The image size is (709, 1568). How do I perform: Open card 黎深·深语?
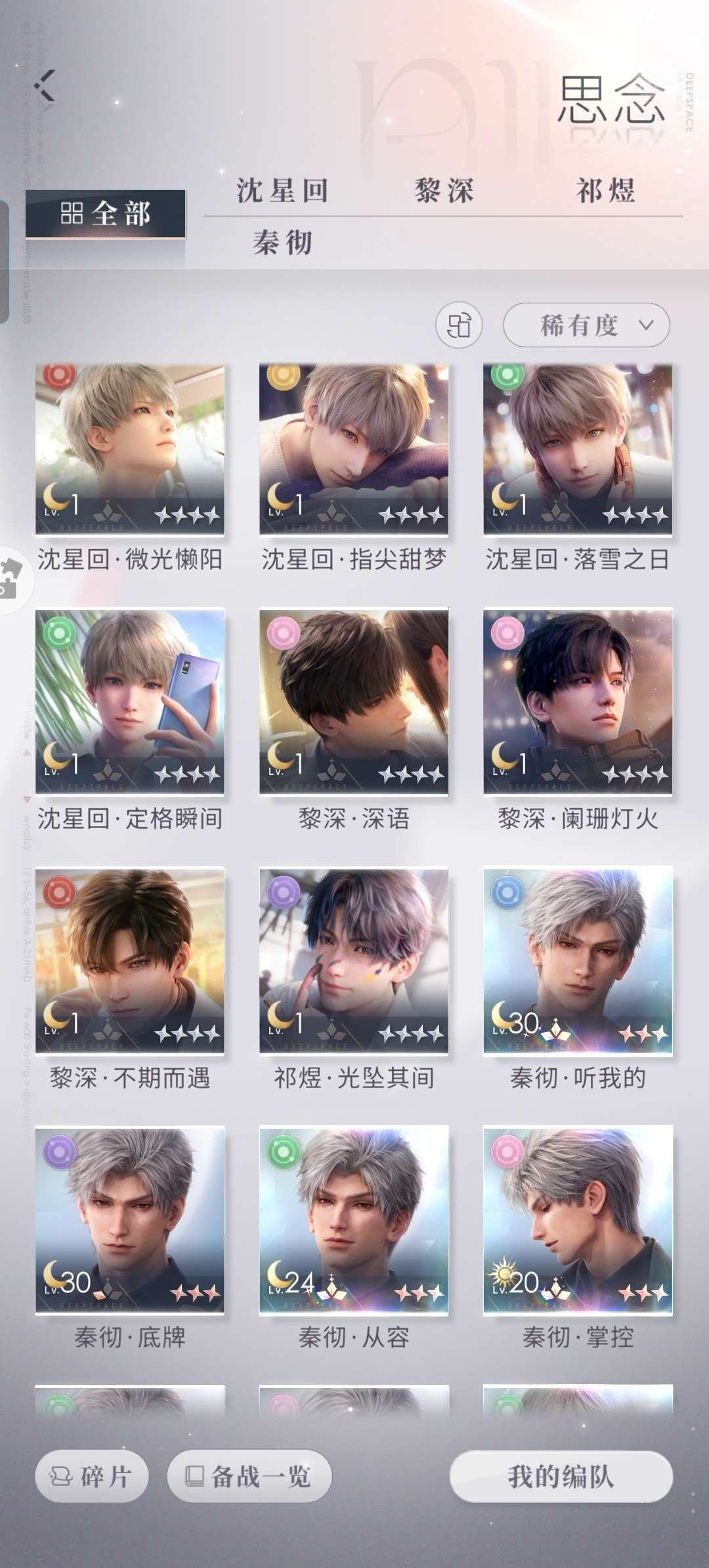[x=354, y=702]
